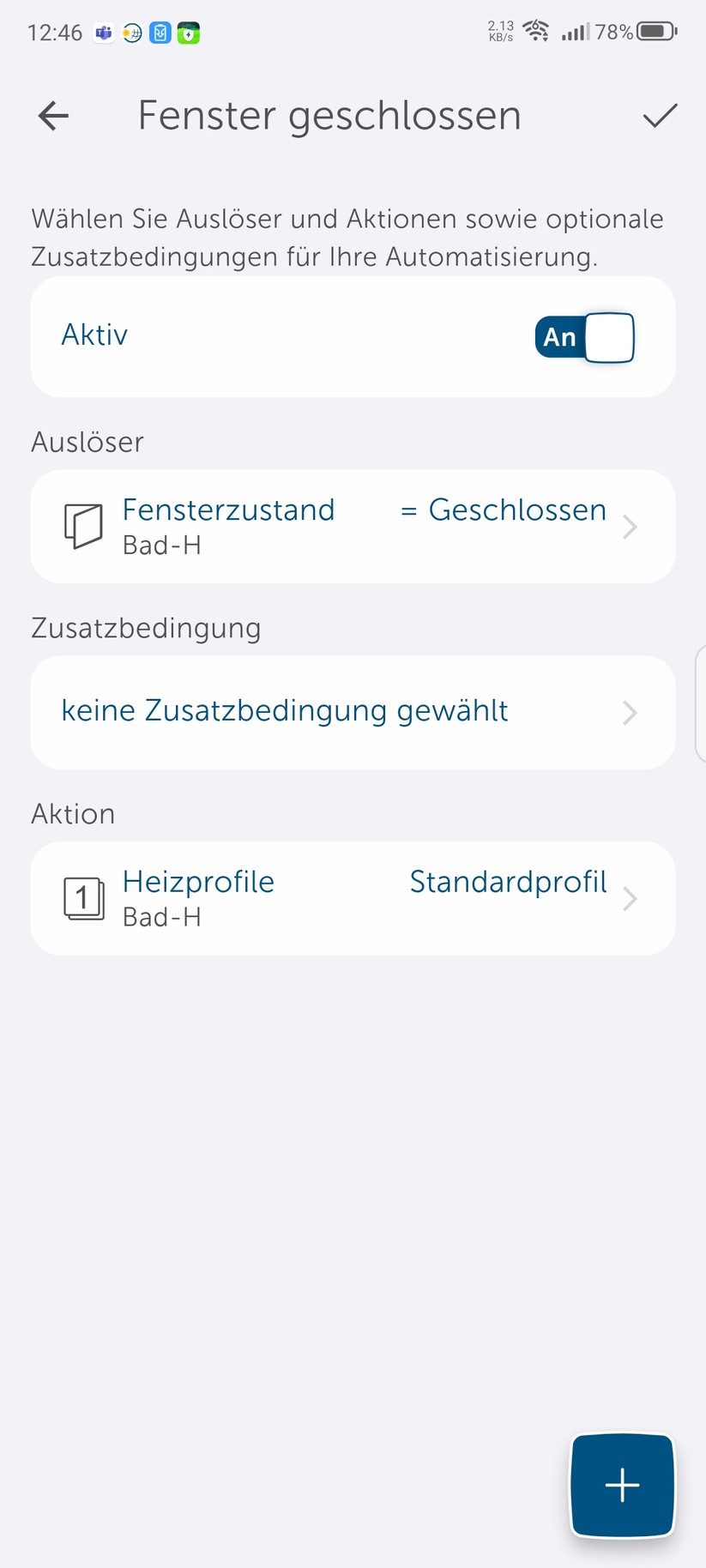Confirm changes with the checkmark icon
706x1568 pixels.
(x=659, y=115)
